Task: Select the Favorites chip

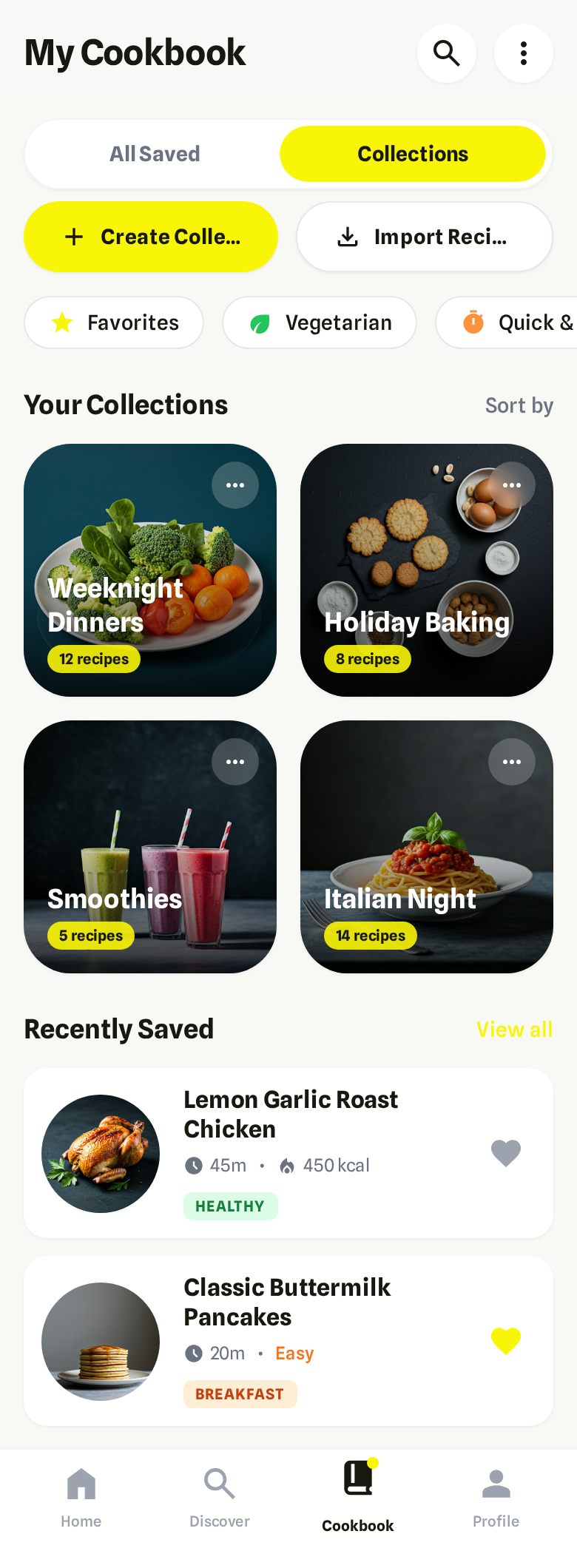Action: click(114, 322)
